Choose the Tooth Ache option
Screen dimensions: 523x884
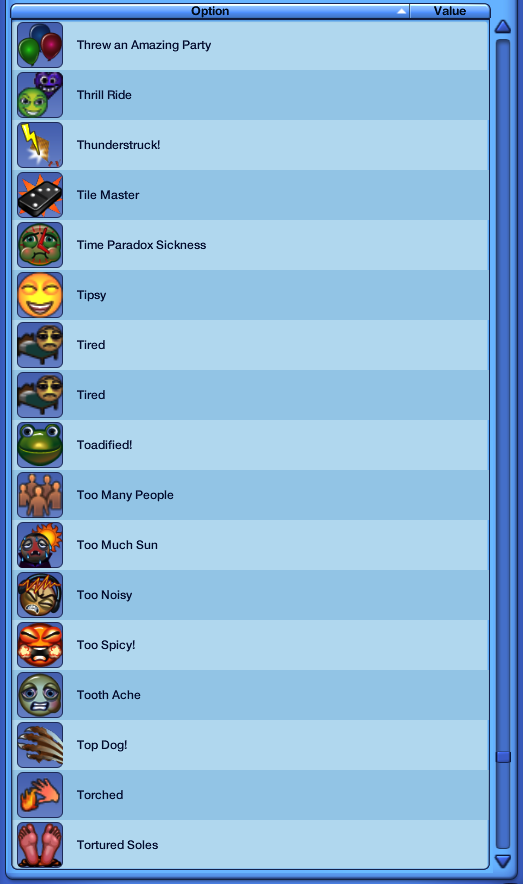[250, 695]
